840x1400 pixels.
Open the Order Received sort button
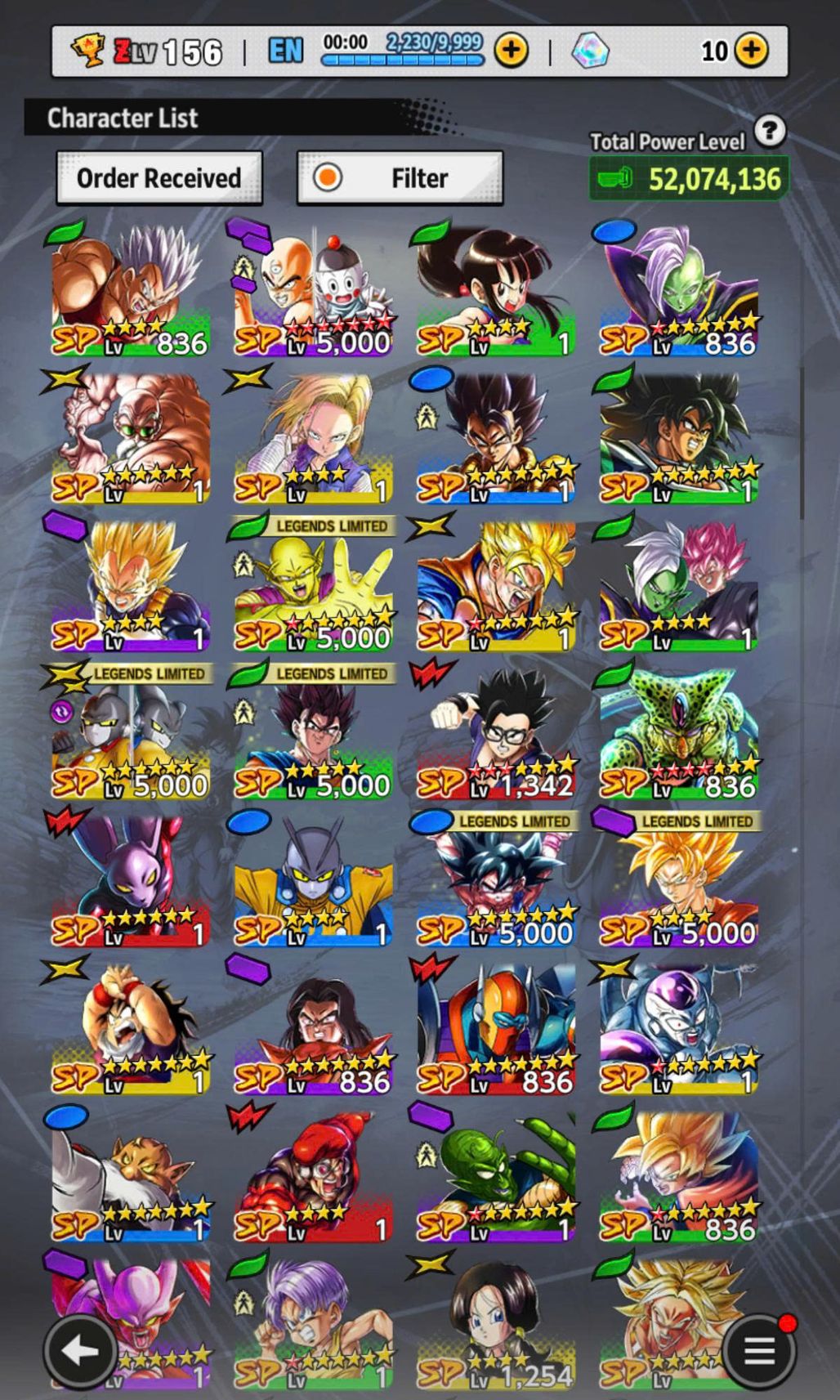159,177
